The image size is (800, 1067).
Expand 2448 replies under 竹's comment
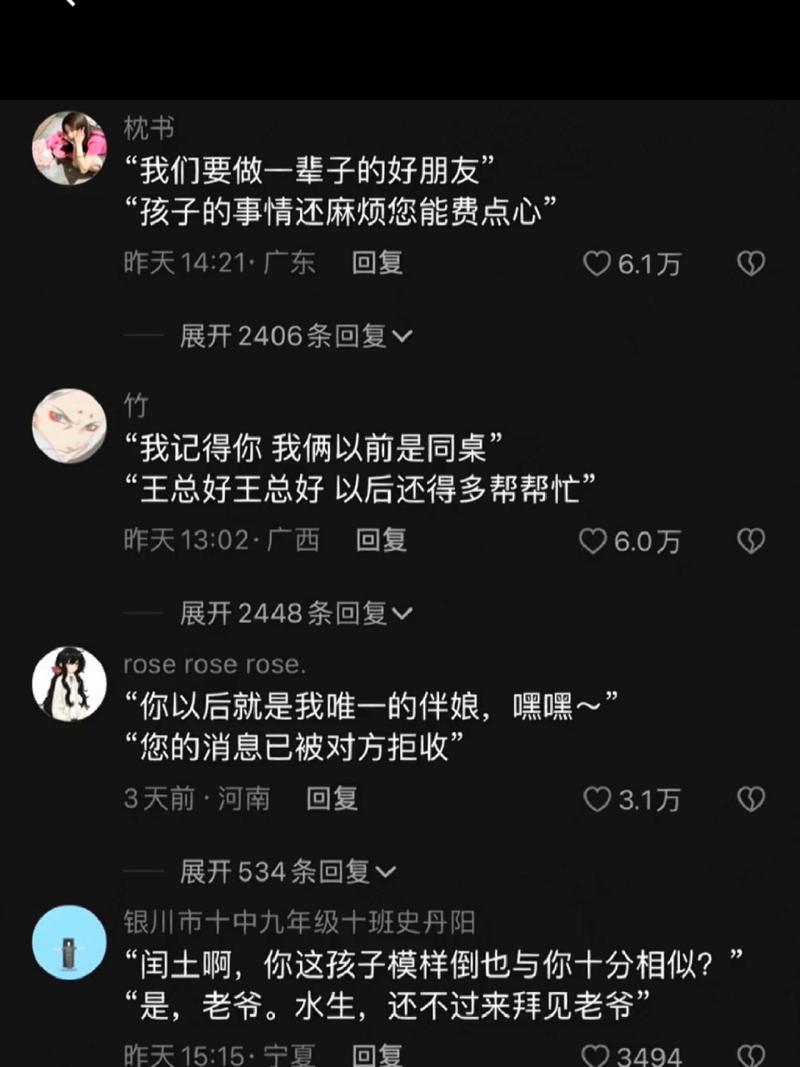(295, 613)
